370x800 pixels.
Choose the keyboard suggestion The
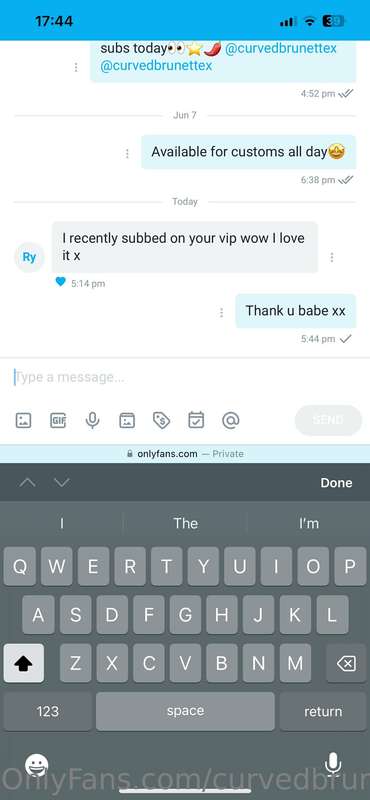pos(185,523)
